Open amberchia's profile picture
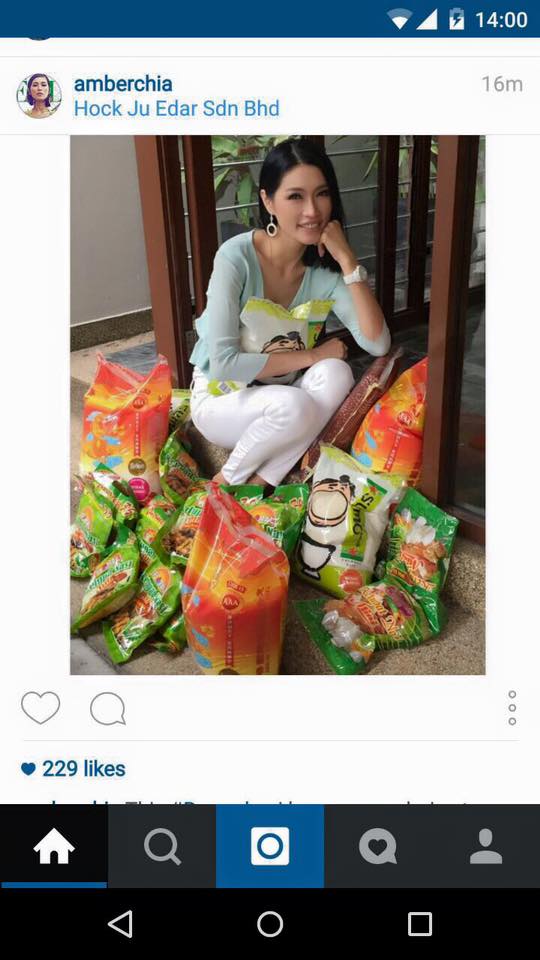 [39, 96]
